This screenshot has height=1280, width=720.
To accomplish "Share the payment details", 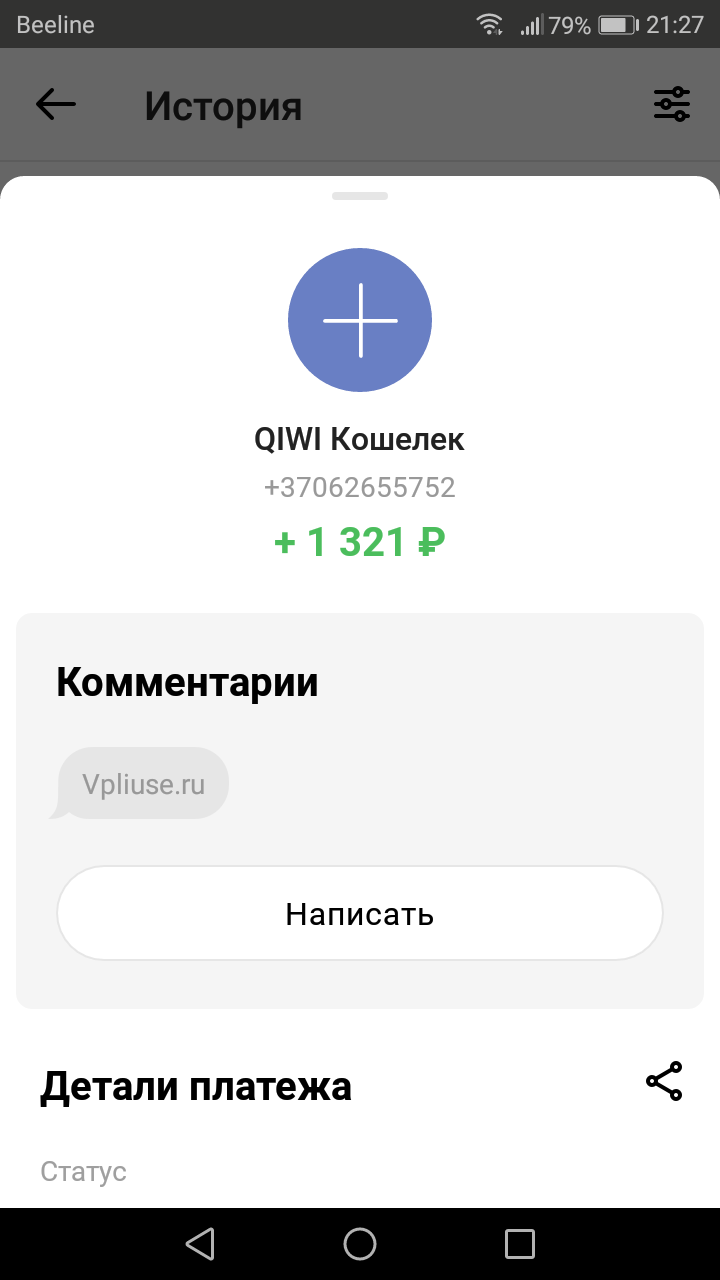I will 664,1082.
